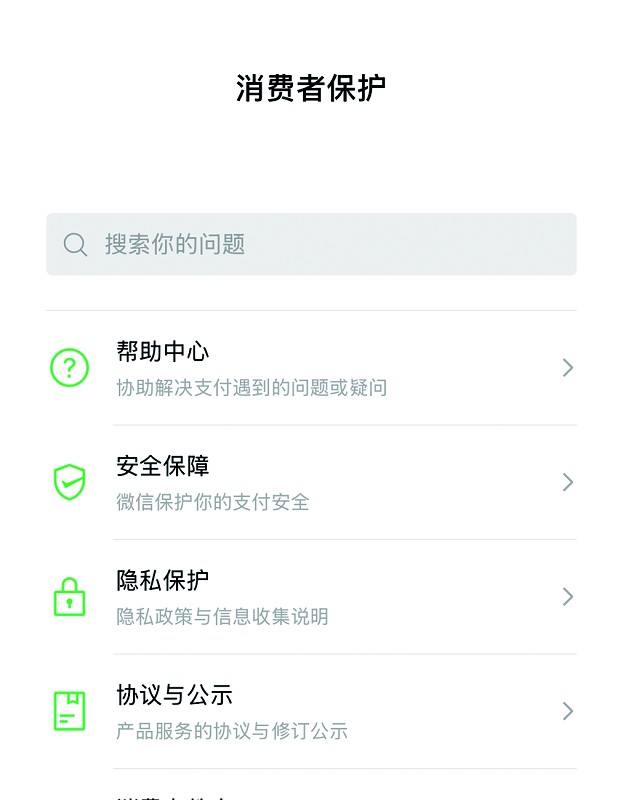The width and height of the screenshot is (623, 800).
Task: Open 协议与公示 agreements
Action: [x=310, y=711]
